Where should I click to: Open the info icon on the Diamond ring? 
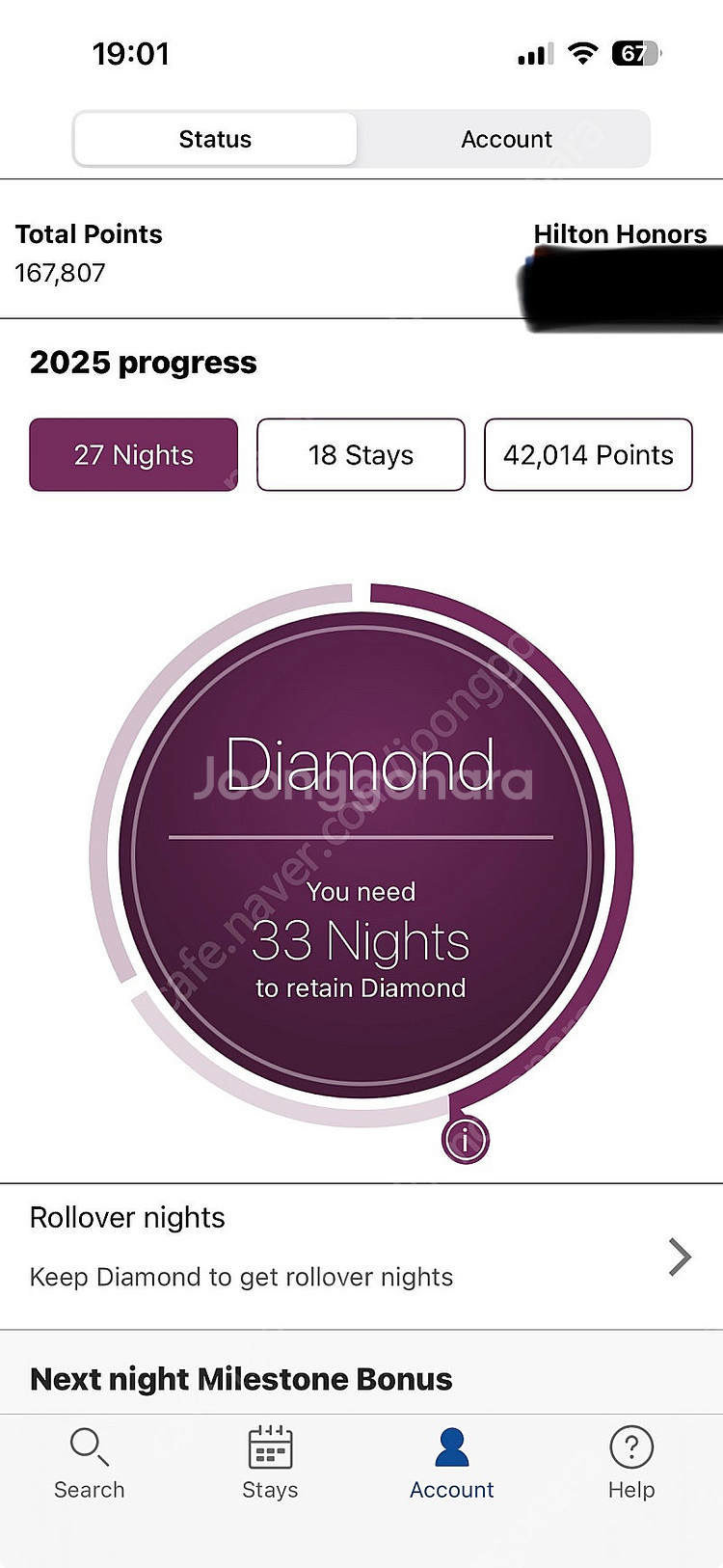pyautogui.click(x=466, y=1141)
